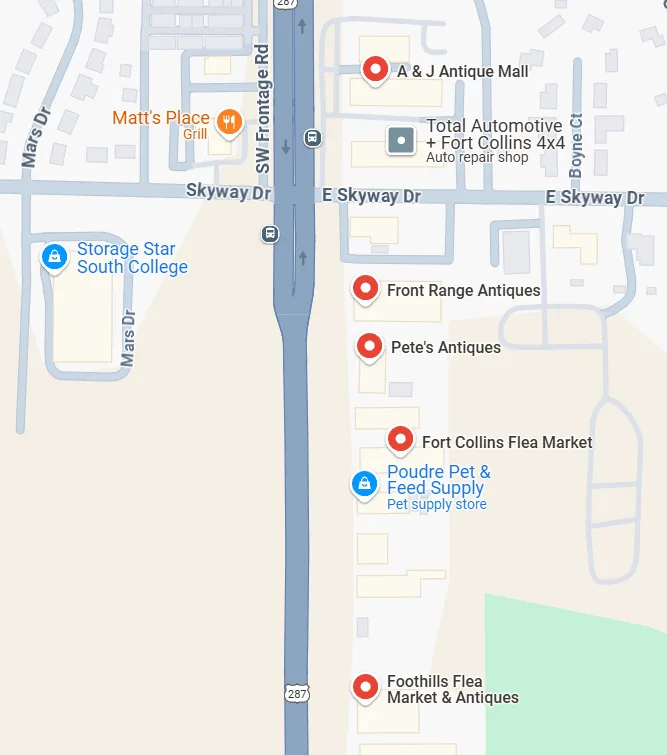Open the A & J Antique Mall pin

375,70
